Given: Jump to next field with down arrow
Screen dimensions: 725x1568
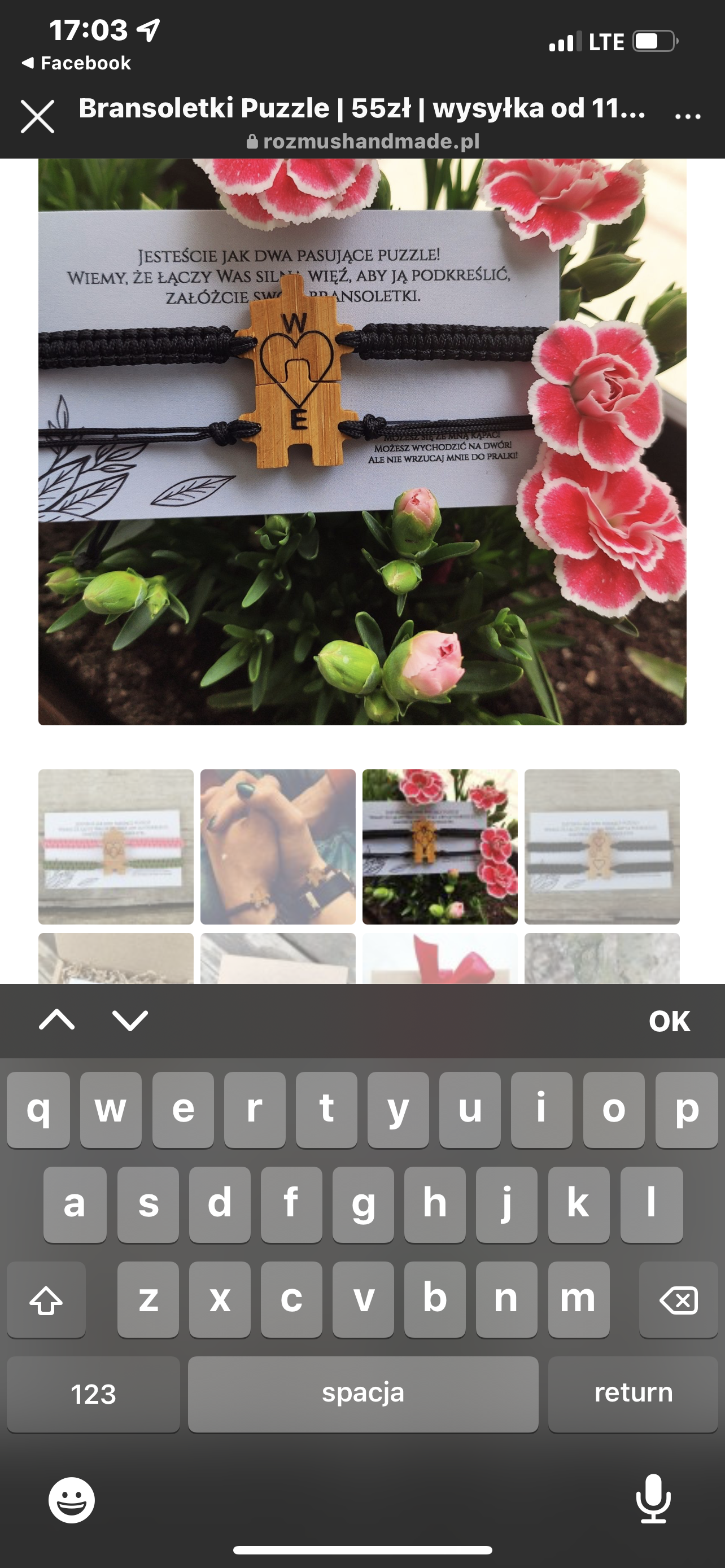Looking at the screenshot, I should 130,1020.
